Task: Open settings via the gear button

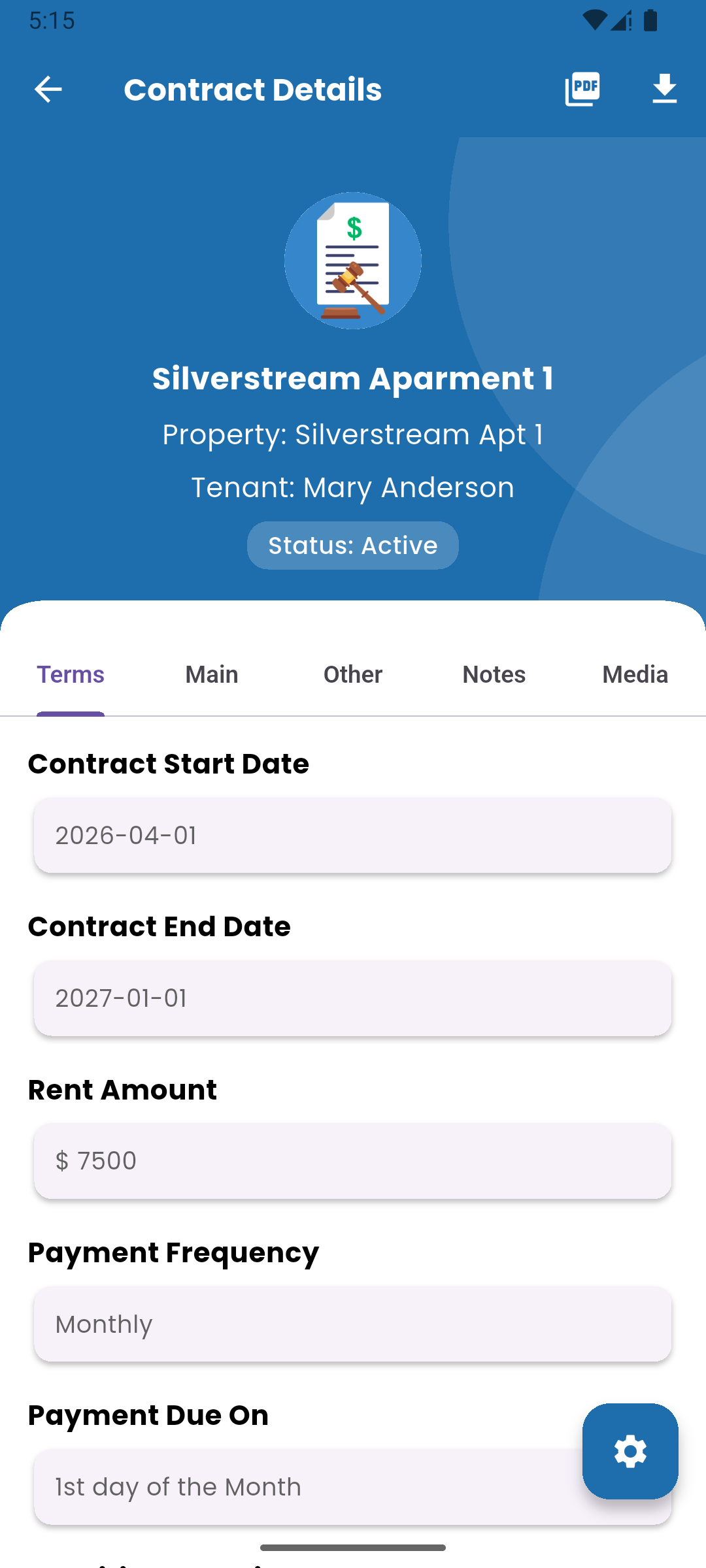Action: coord(630,1452)
